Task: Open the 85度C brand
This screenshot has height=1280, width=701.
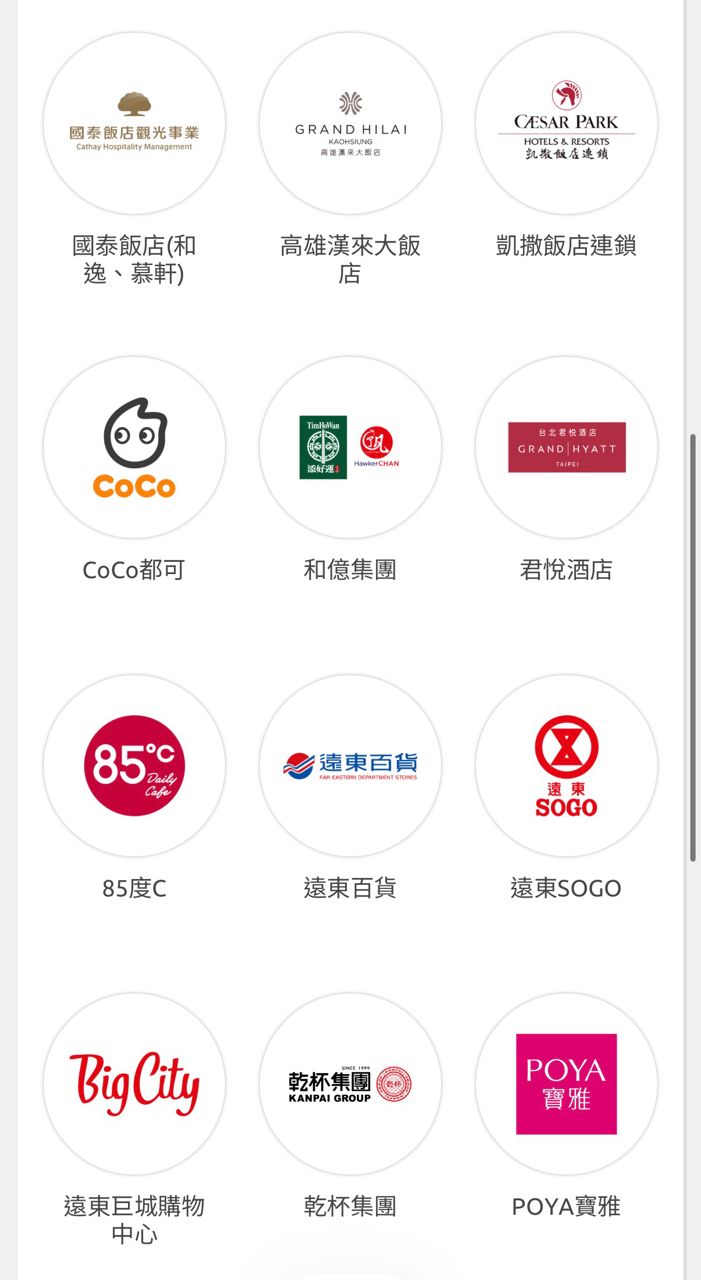Action: [x=134, y=765]
